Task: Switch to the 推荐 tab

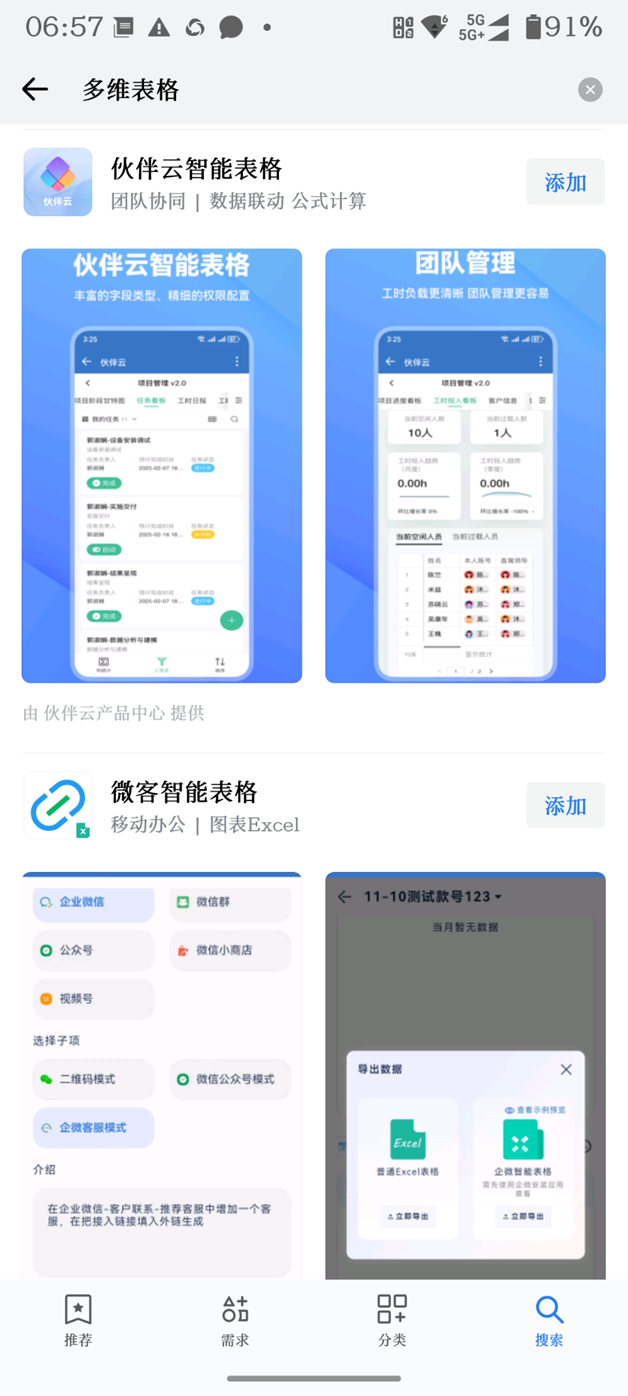Action: coord(78,1320)
